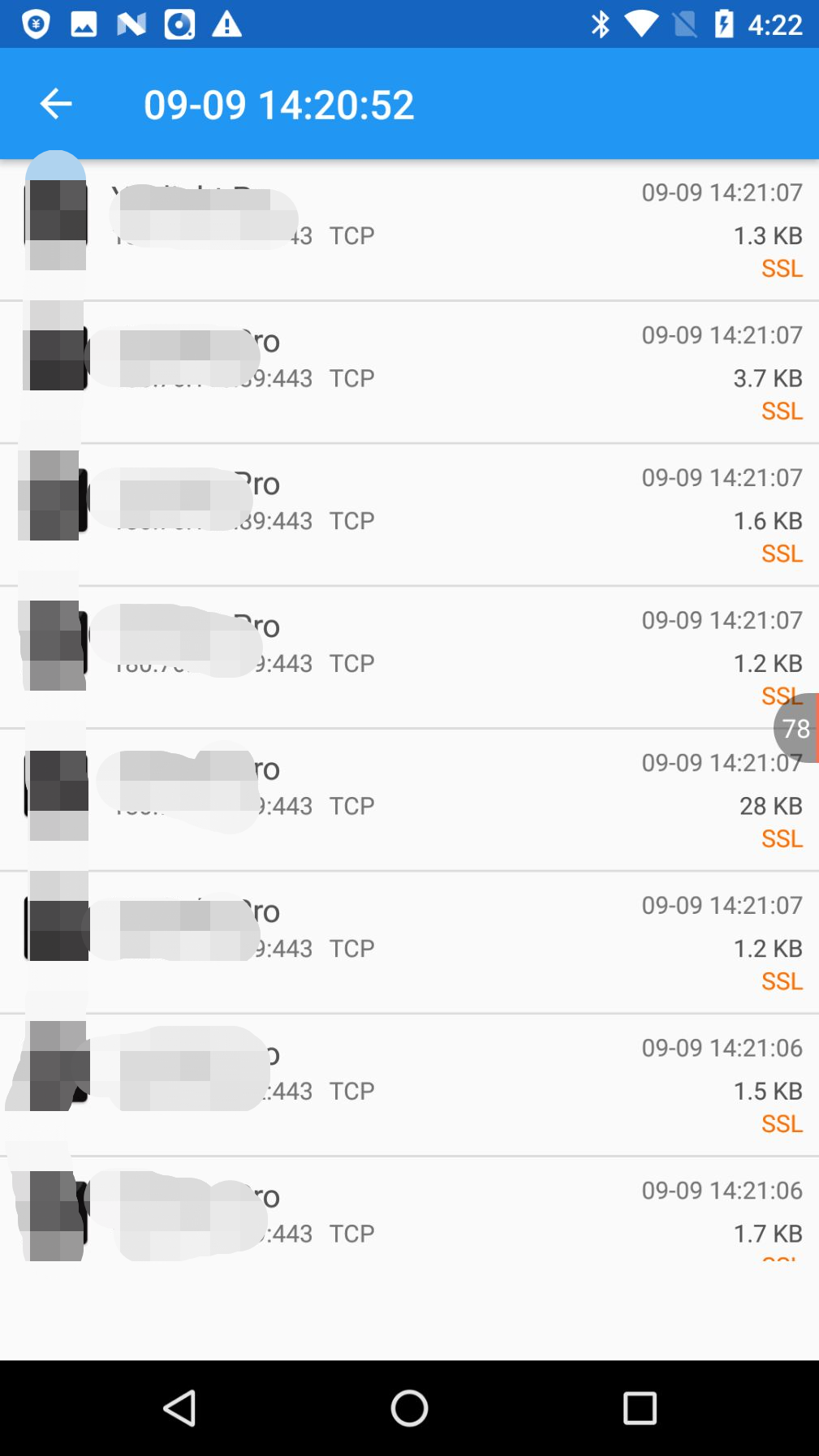The height and width of the screenshot is (1456, 819).
Task: Tap the system home button
Action: (409, 1408)
